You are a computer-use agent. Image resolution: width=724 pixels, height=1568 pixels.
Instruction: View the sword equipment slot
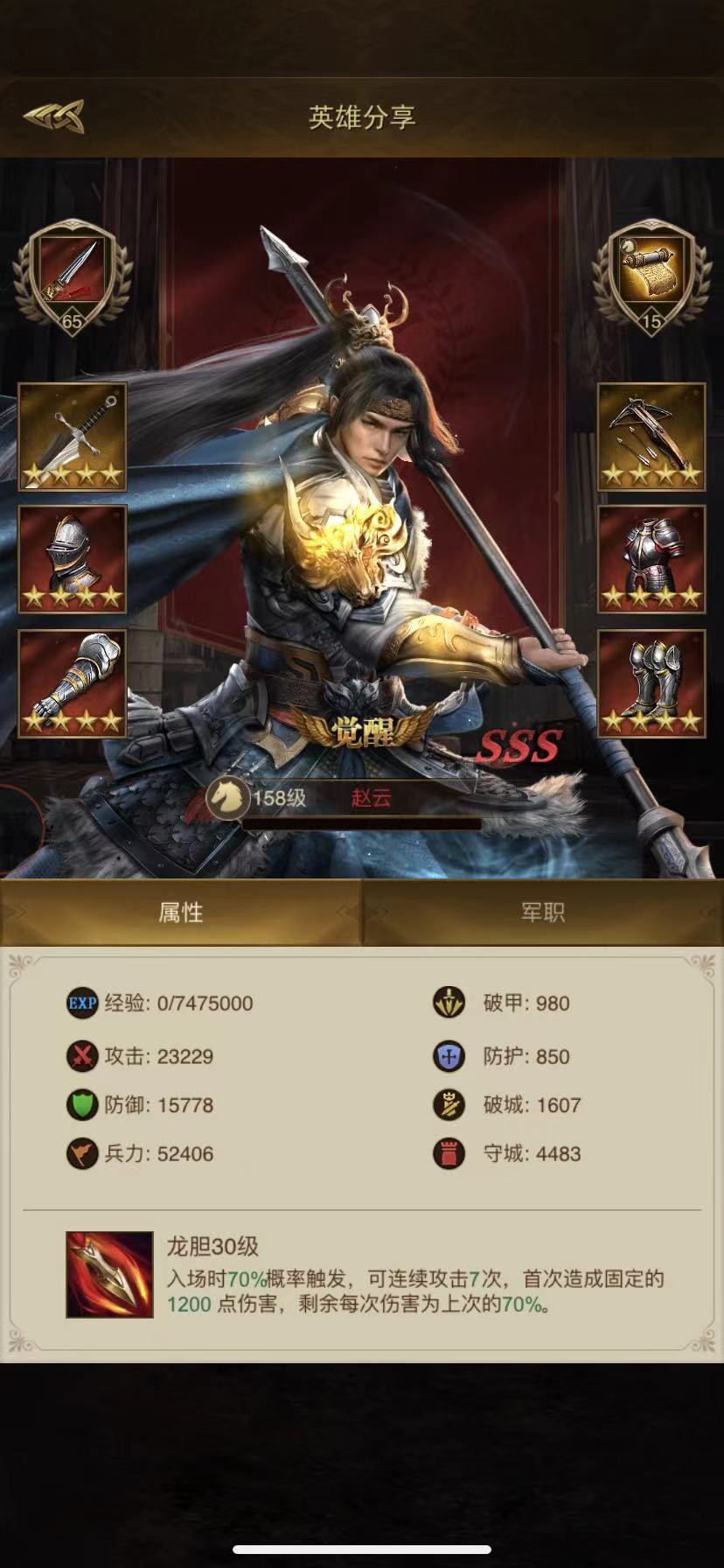[x=73, y=437]
